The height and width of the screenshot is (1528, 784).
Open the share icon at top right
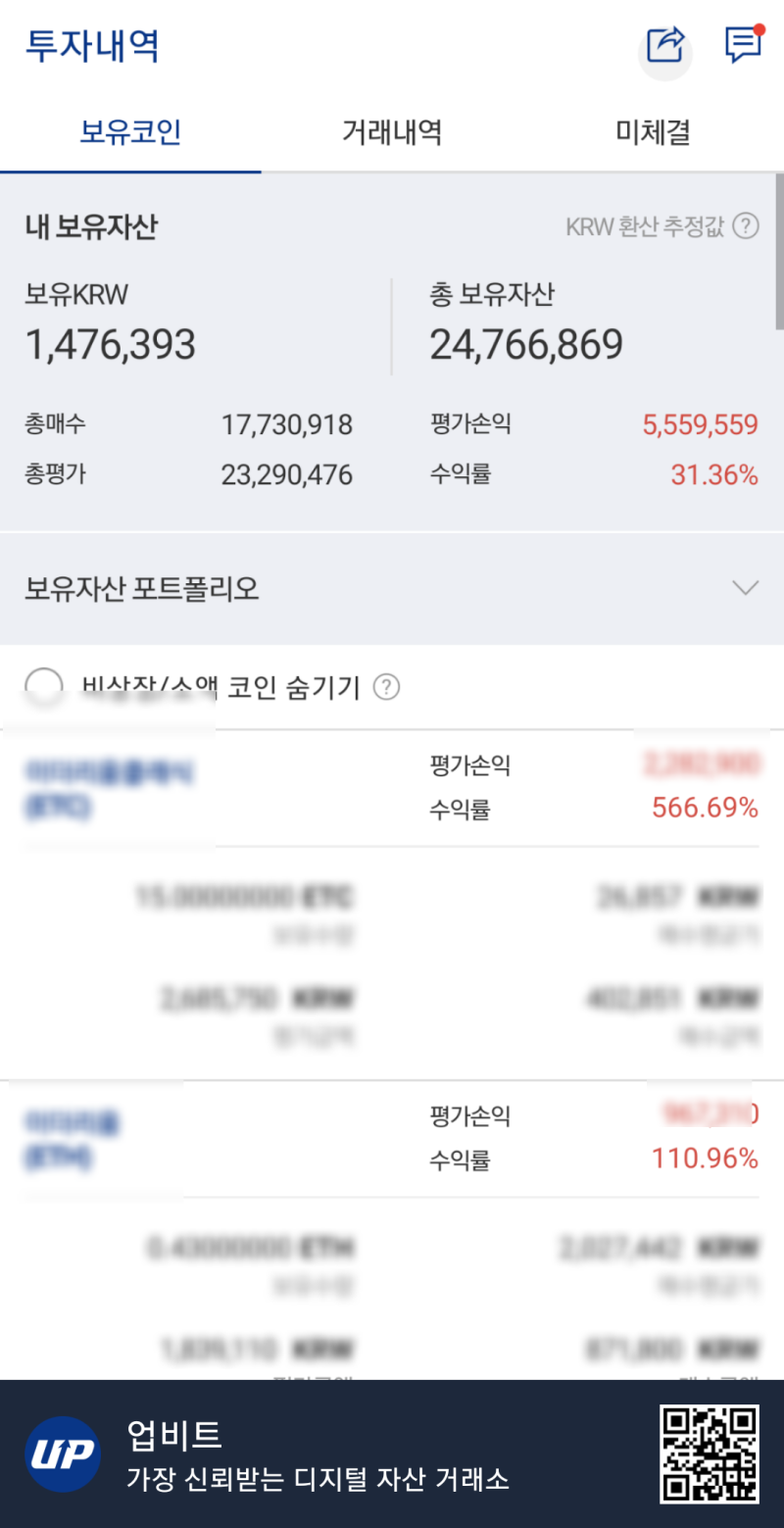[664, 46]
